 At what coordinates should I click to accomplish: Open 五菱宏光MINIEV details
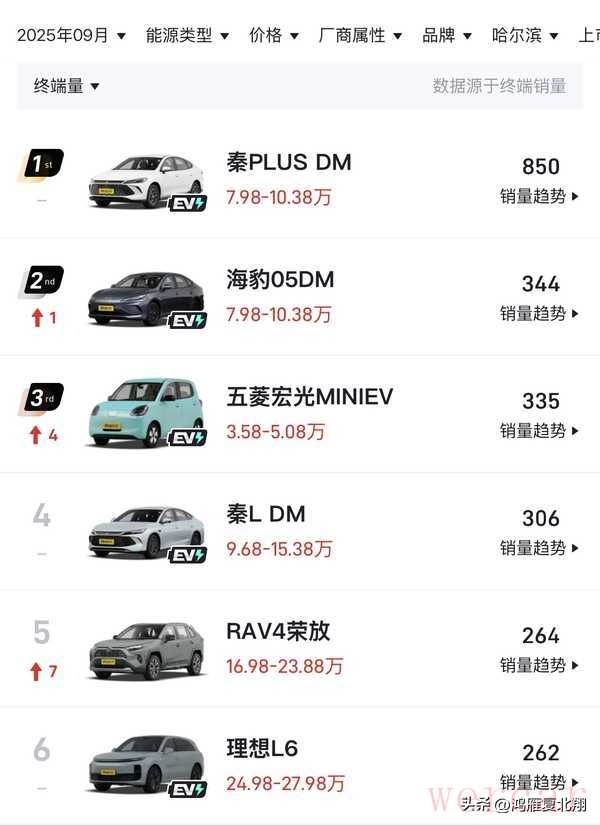[x=310, y=397]
